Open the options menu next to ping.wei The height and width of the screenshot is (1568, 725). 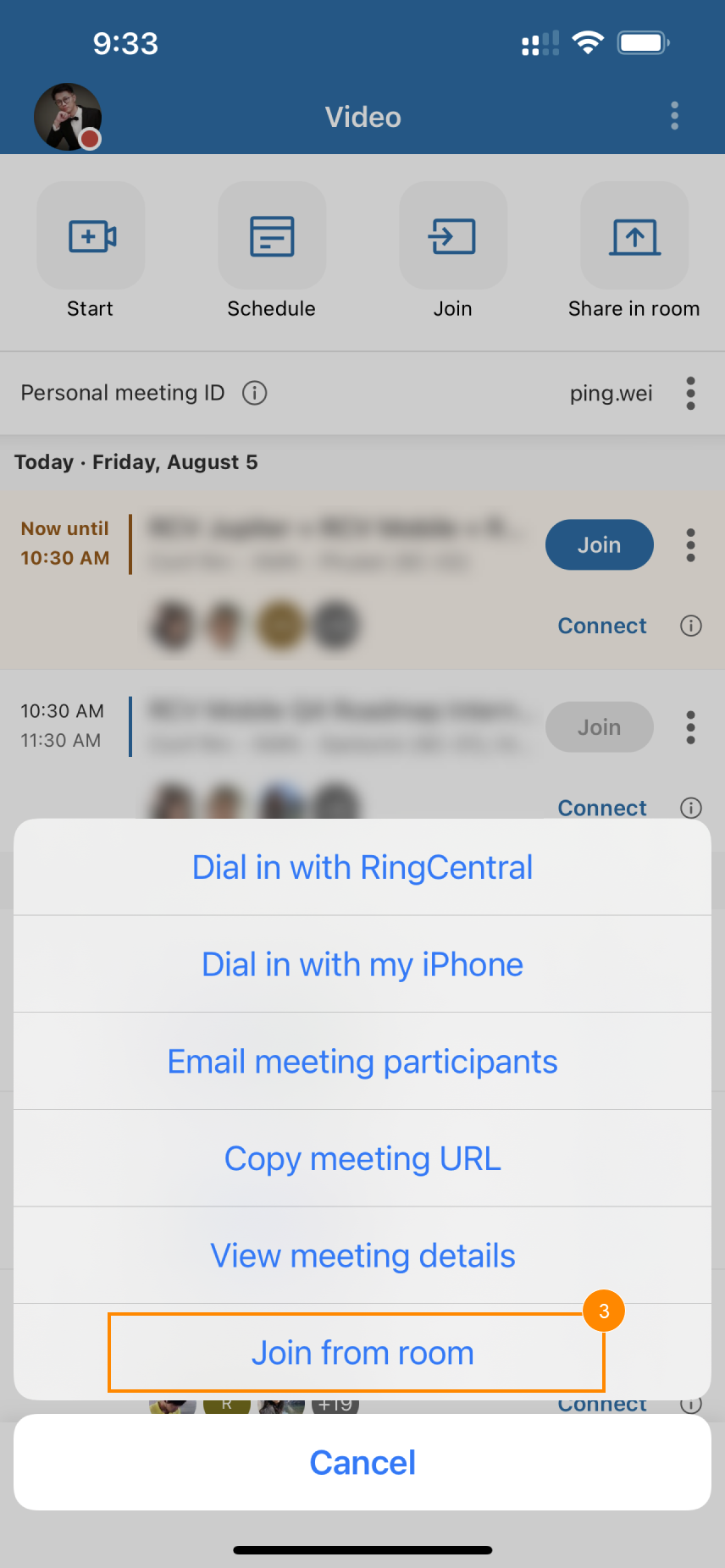691,393
